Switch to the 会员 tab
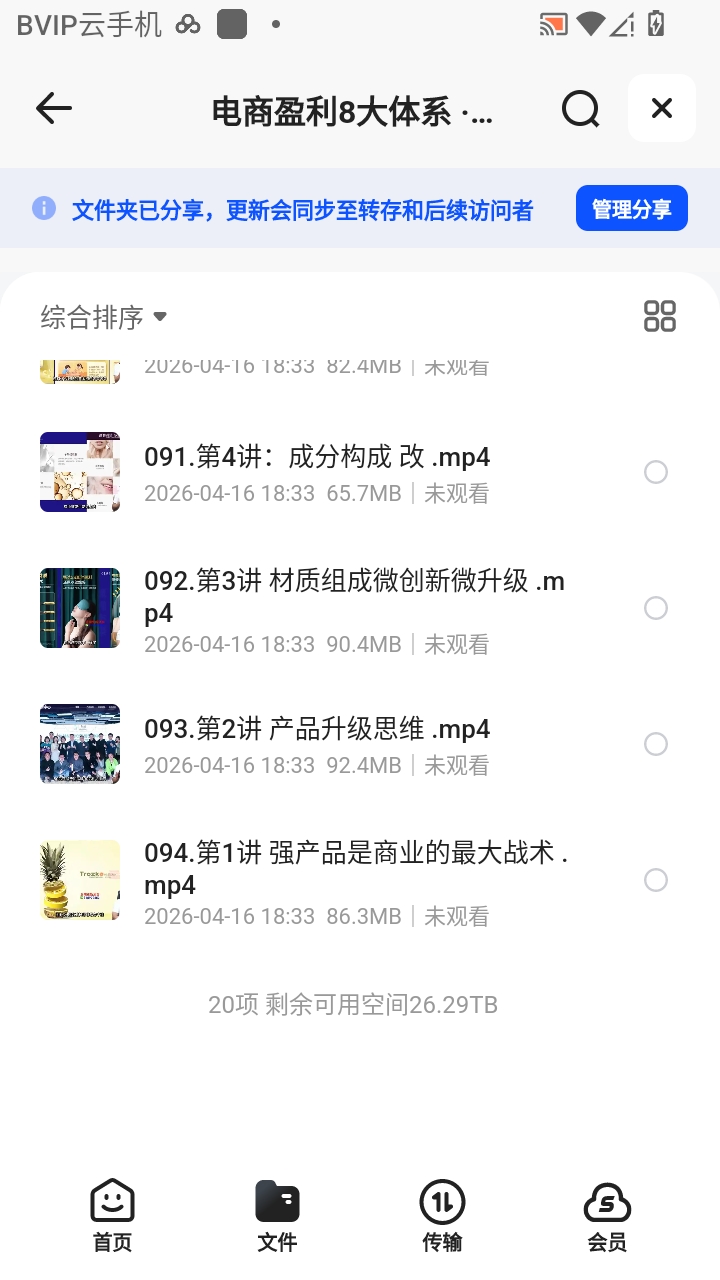 click(x=607, y=1214)
